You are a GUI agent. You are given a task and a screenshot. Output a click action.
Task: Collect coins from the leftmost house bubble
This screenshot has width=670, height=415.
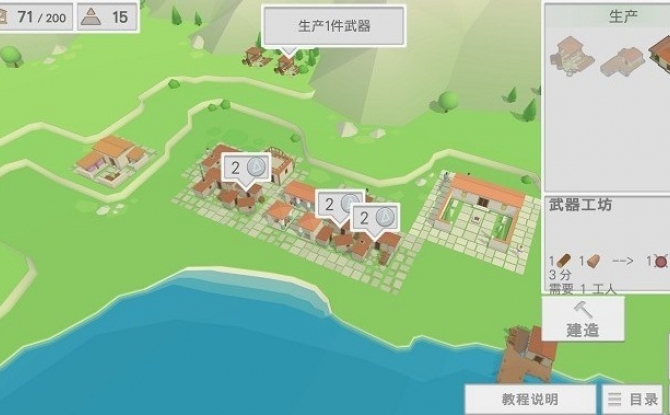246,167
